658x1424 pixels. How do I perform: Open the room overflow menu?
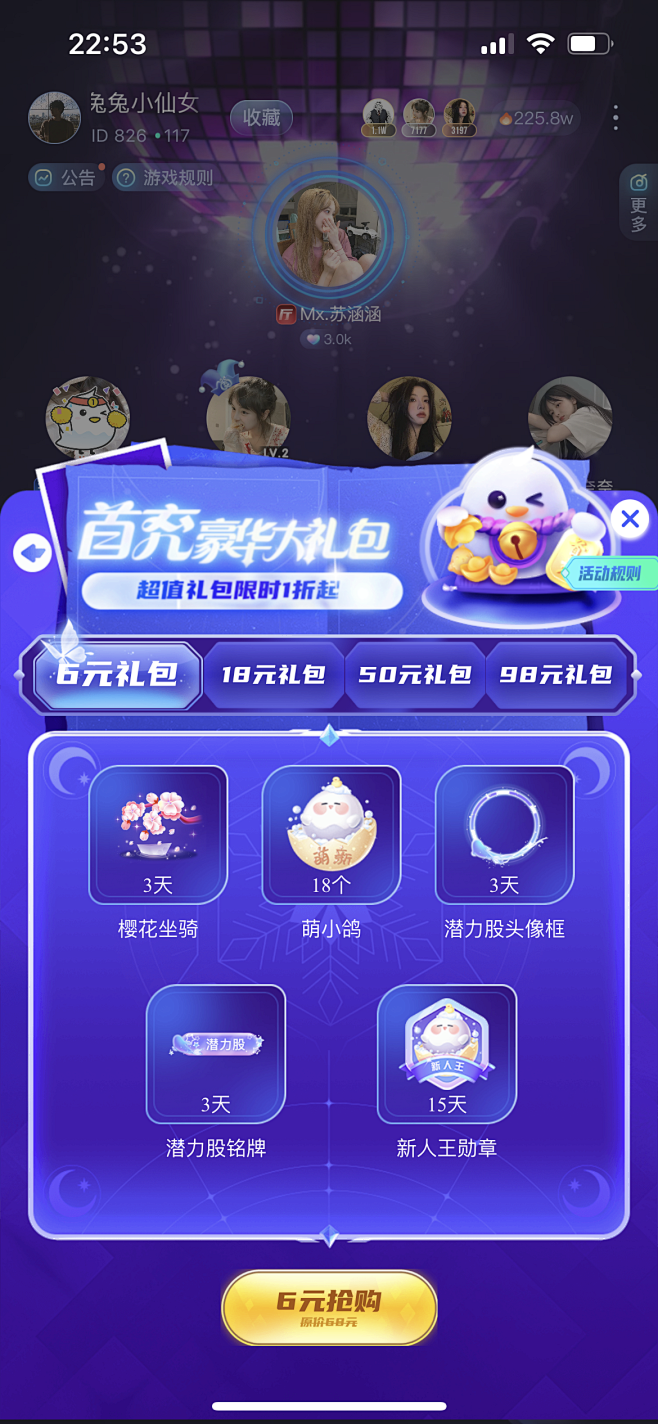coord(615,118)
